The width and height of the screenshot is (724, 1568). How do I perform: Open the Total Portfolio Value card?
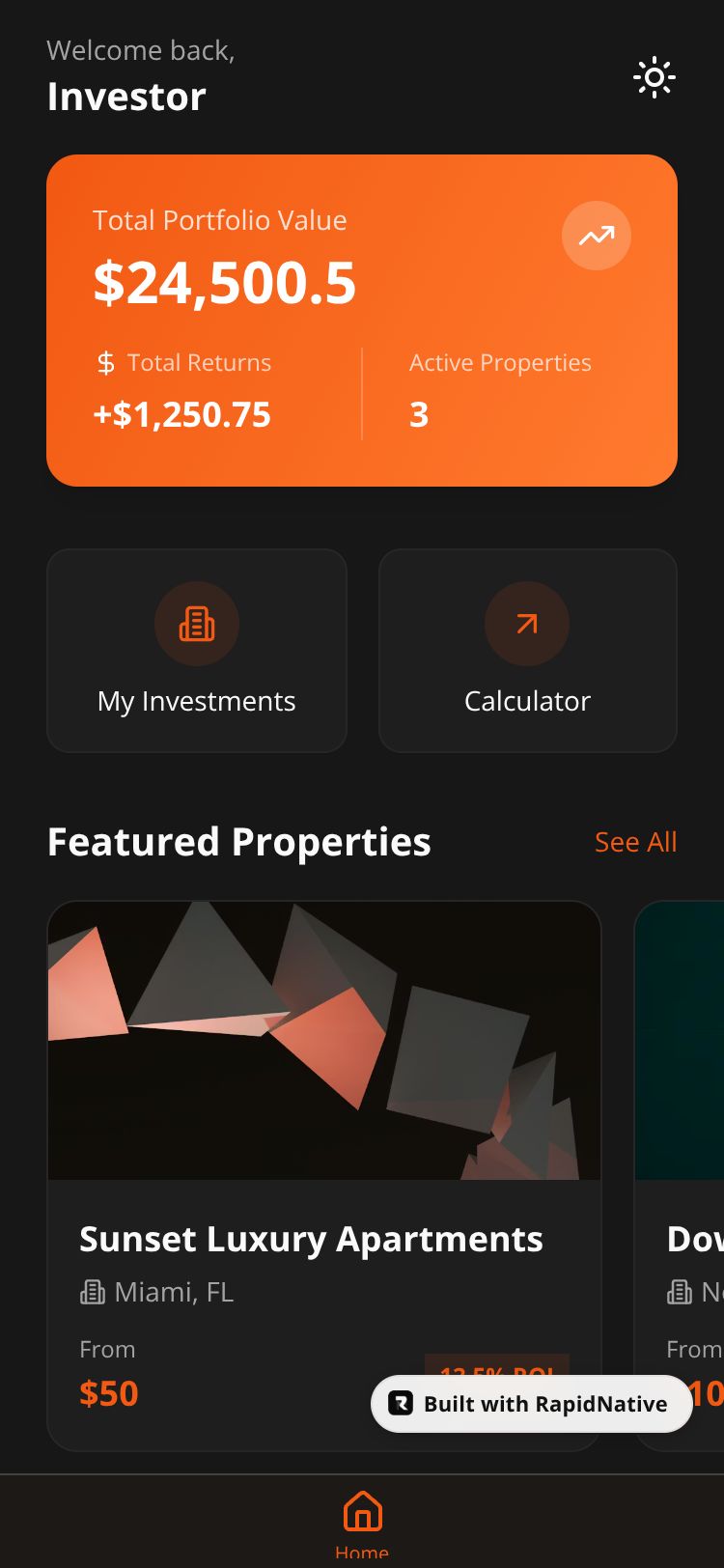pos(361,320)
